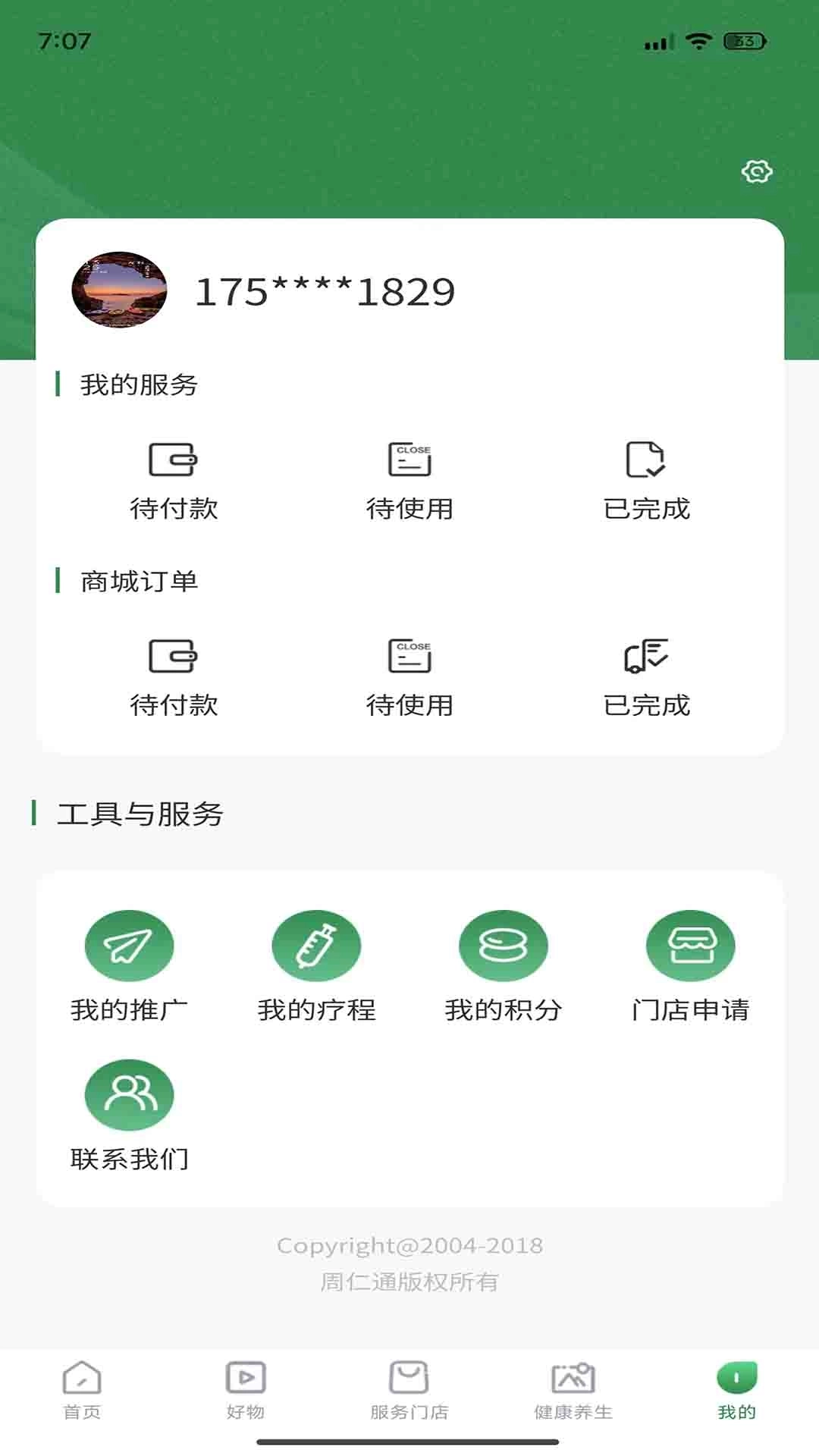Open the settings gear in top right corner
This screenshot has height=1456, width=819.
[x=755, y=173]
